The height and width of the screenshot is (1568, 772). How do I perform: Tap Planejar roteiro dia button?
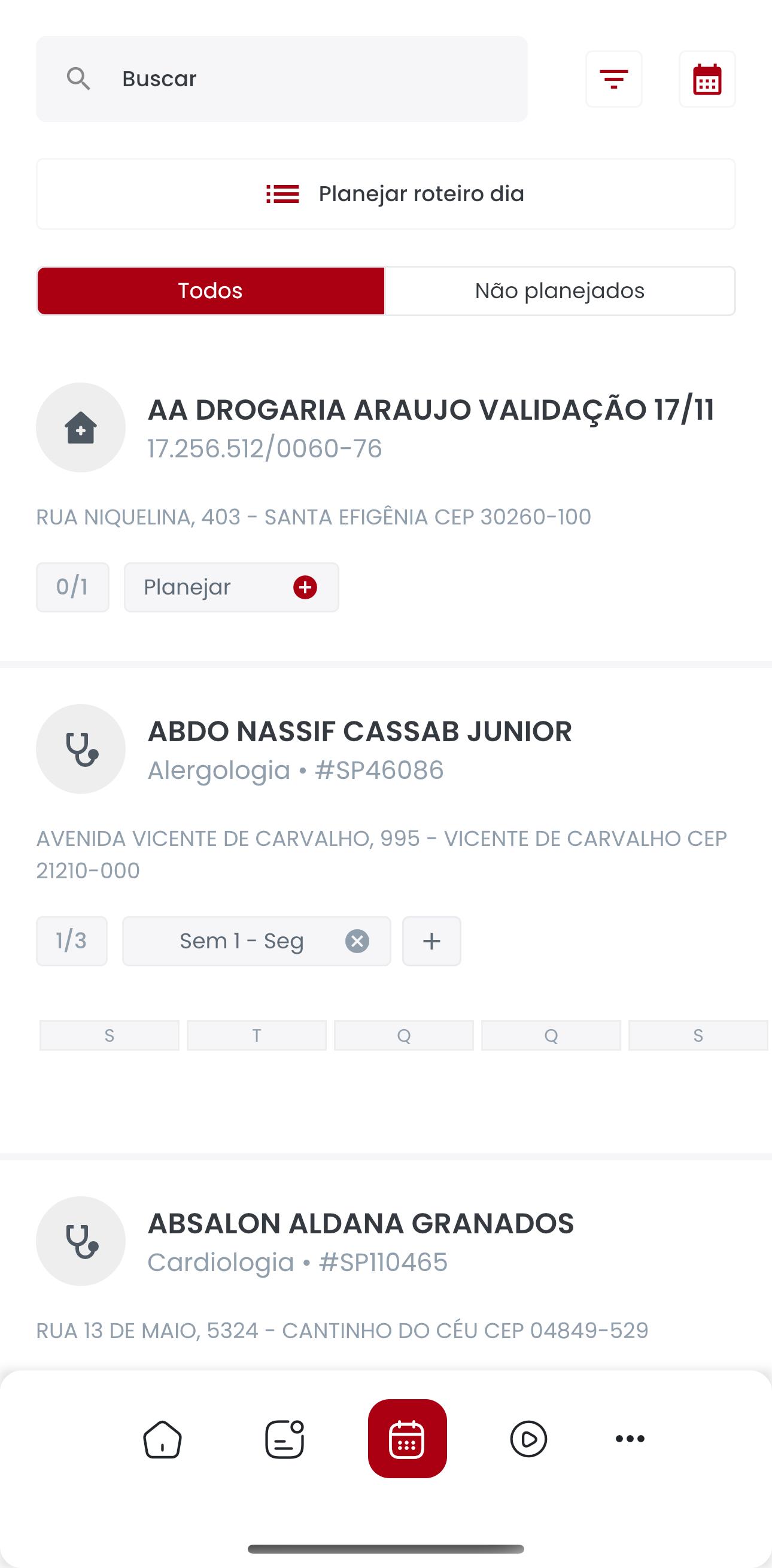pos(385,194)
